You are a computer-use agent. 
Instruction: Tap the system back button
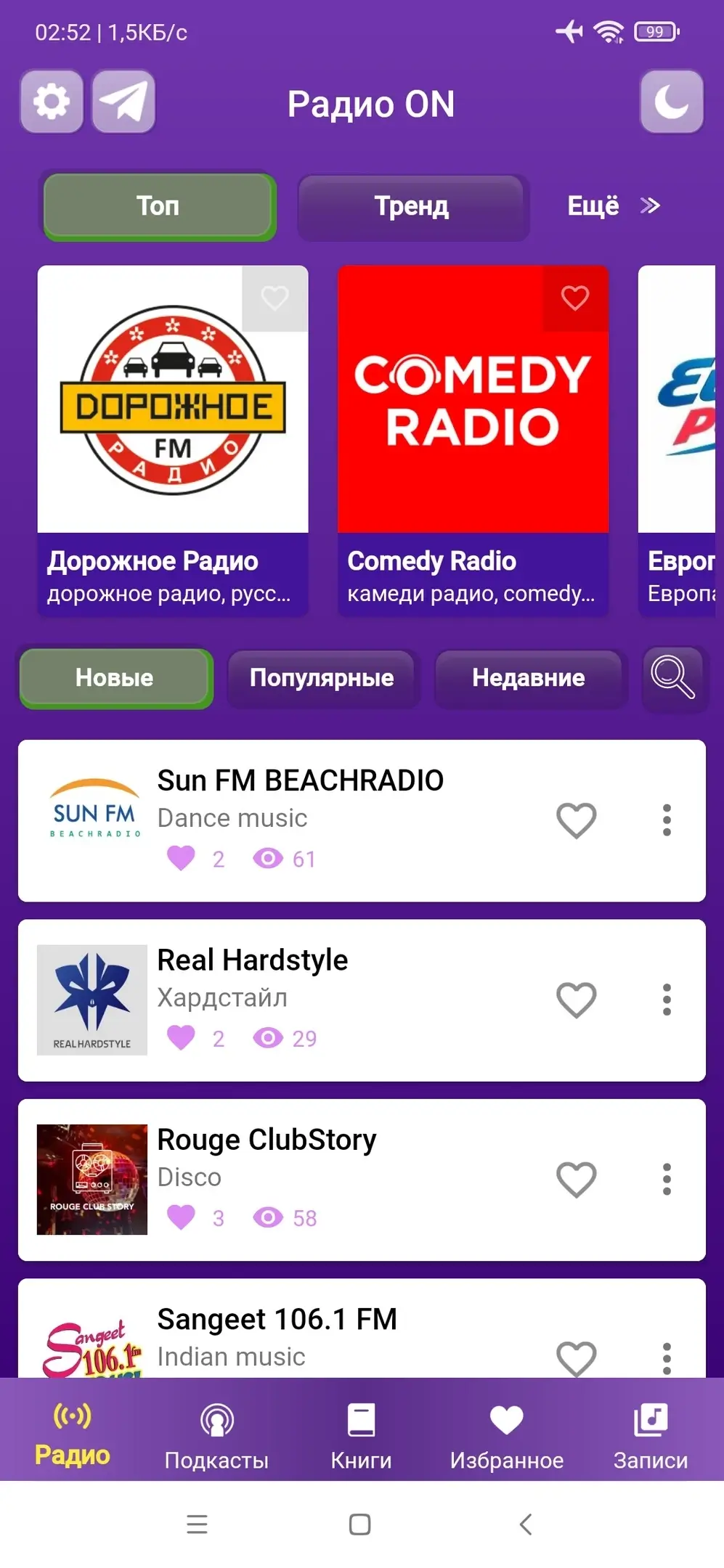pyautogui.click(x=526, y=1524)
